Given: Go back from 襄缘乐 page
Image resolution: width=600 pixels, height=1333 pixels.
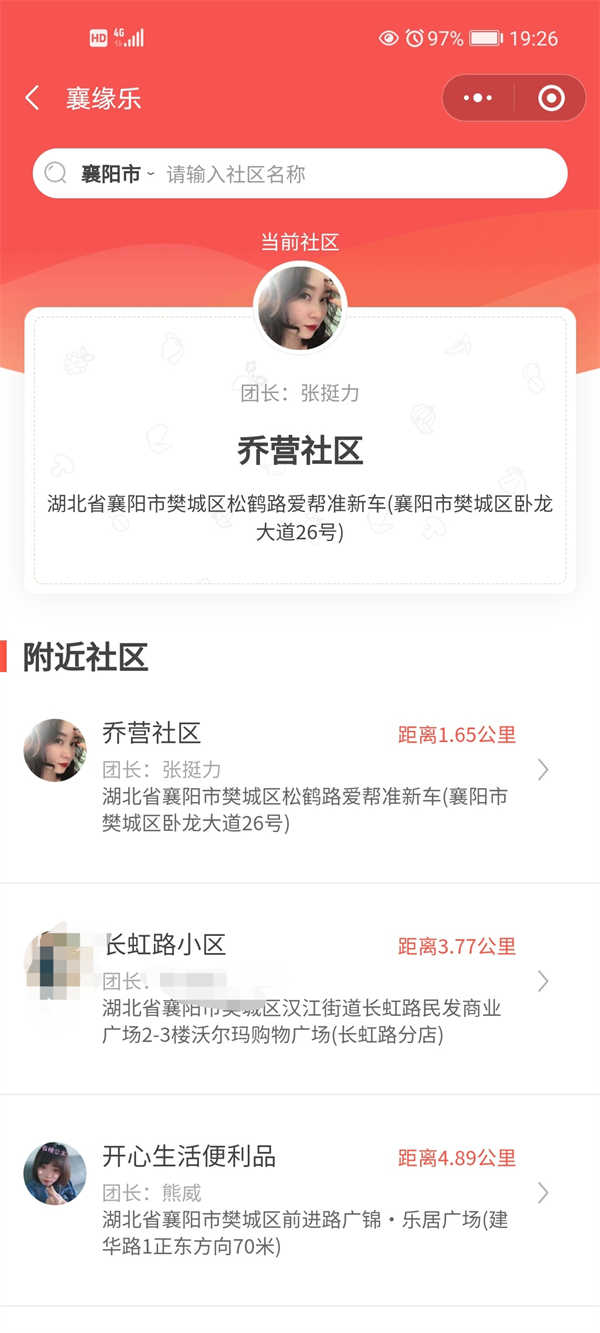Looking at the screenshot, I should 32,98.
